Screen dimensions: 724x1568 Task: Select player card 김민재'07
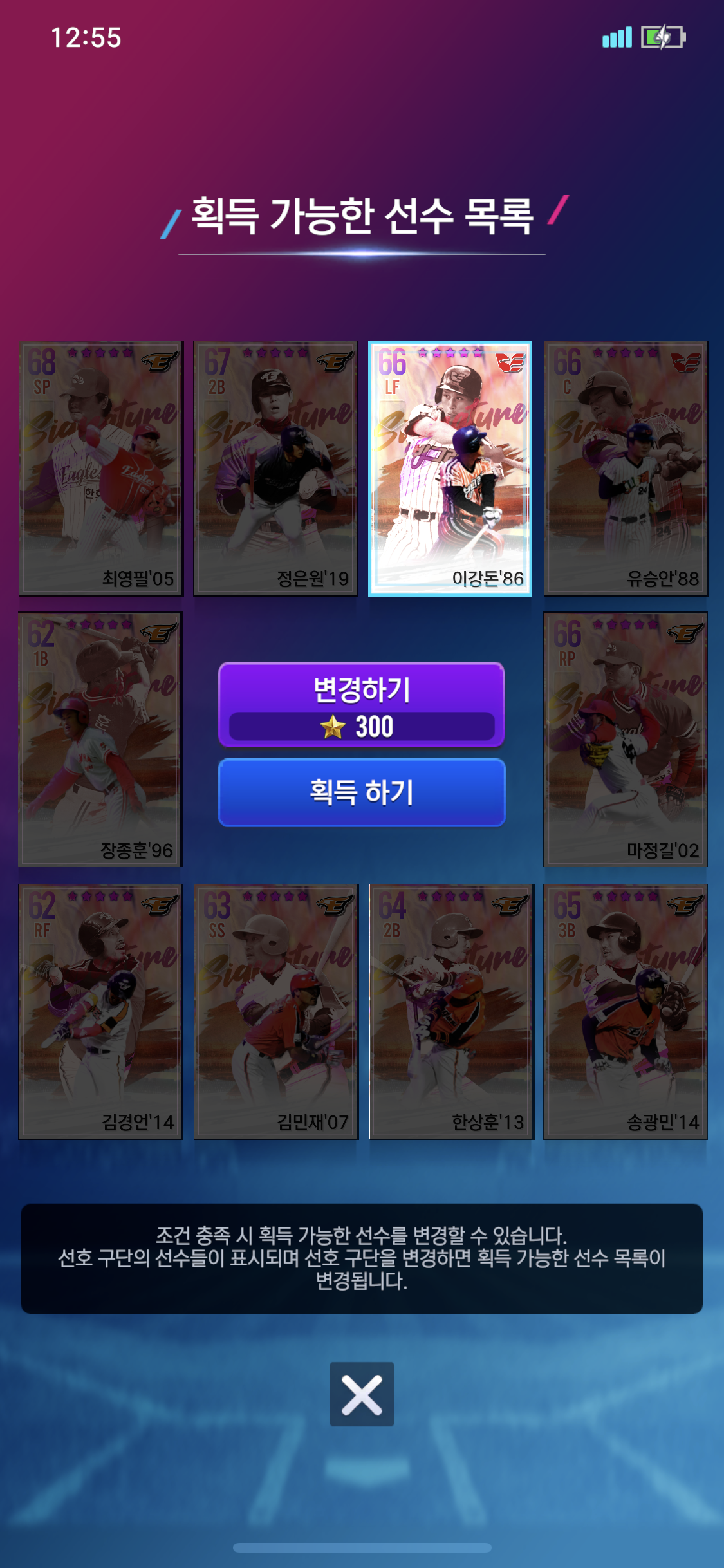(x=275, y=1011)
